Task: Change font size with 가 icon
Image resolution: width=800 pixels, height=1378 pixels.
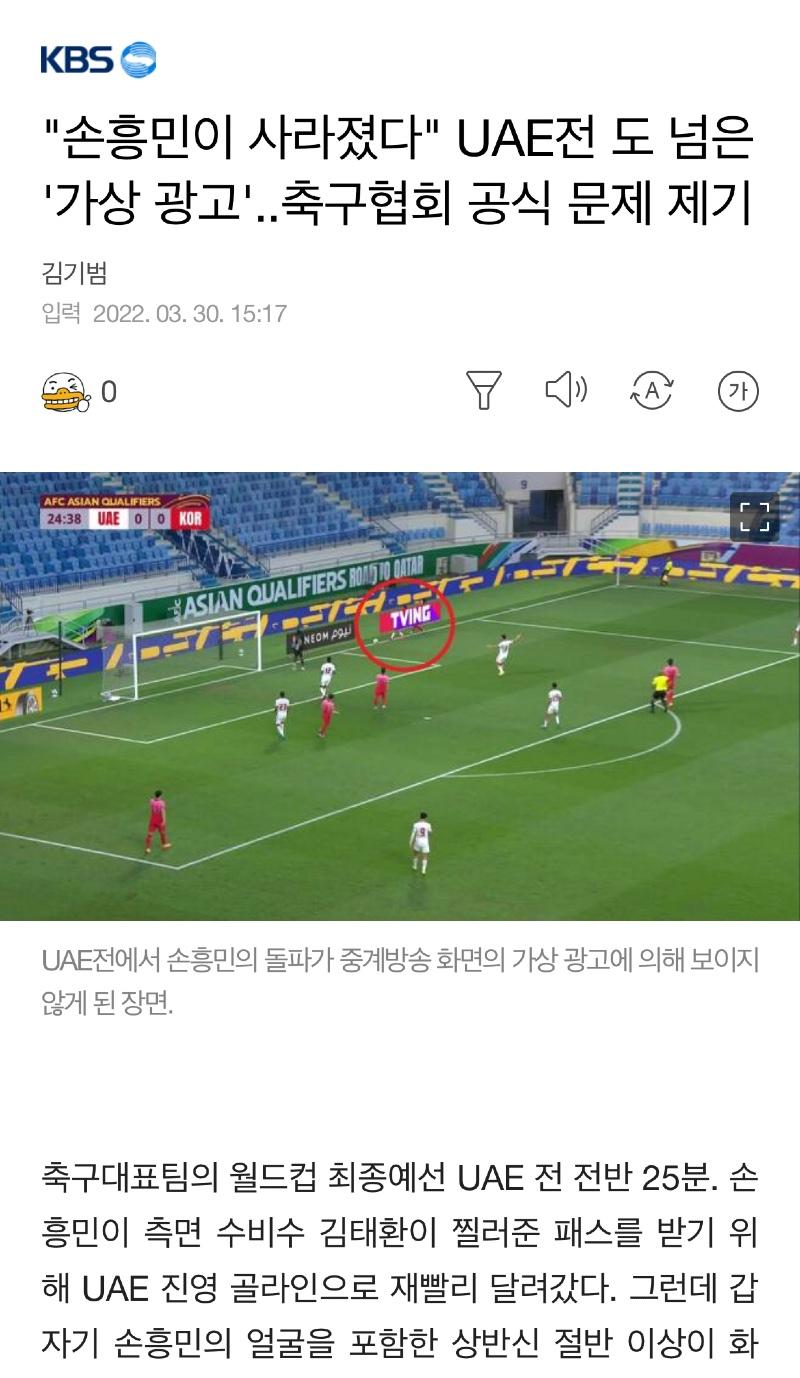Action: (x=739, y=390)
